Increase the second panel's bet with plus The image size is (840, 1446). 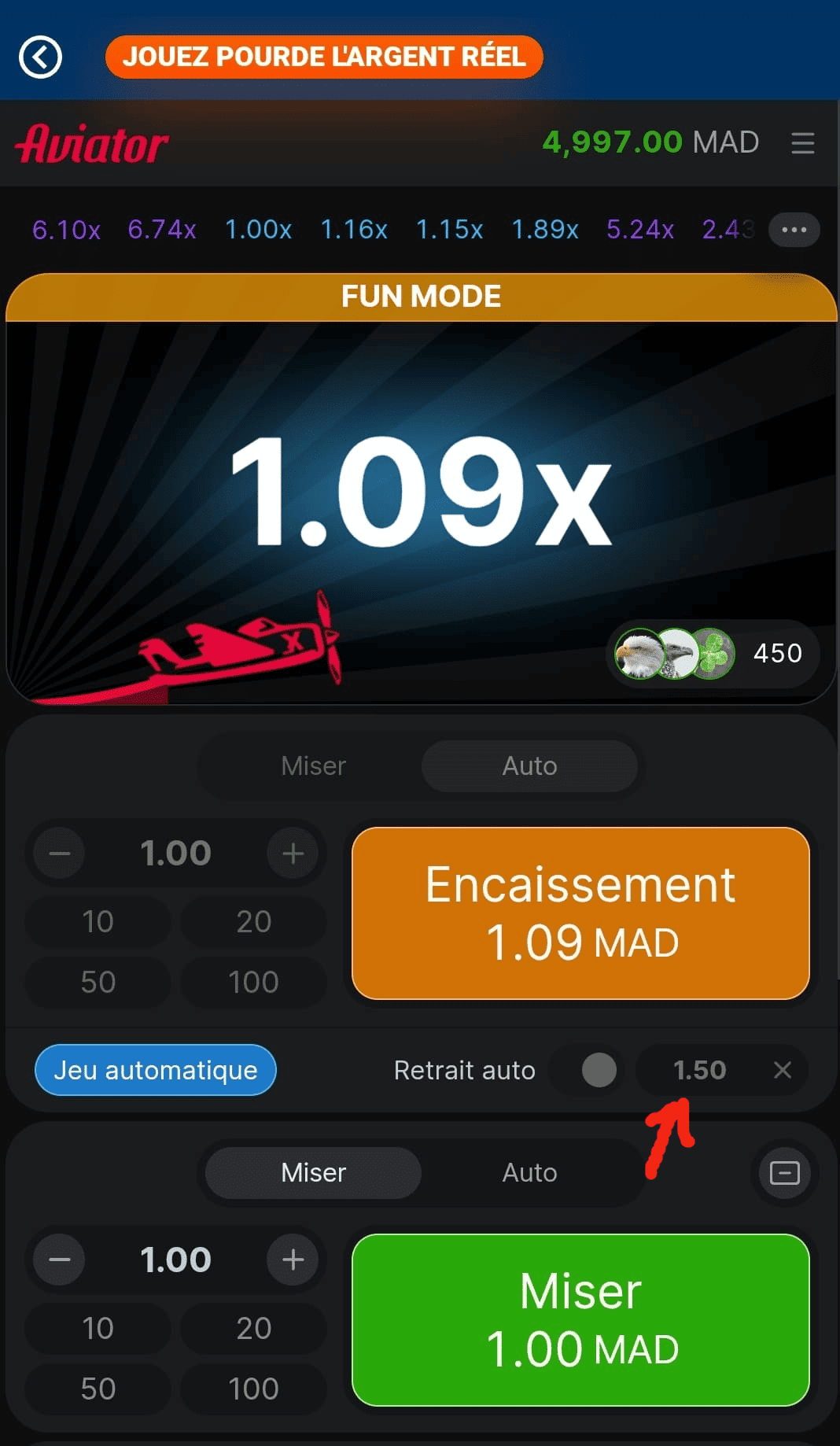coord(293,1260)
